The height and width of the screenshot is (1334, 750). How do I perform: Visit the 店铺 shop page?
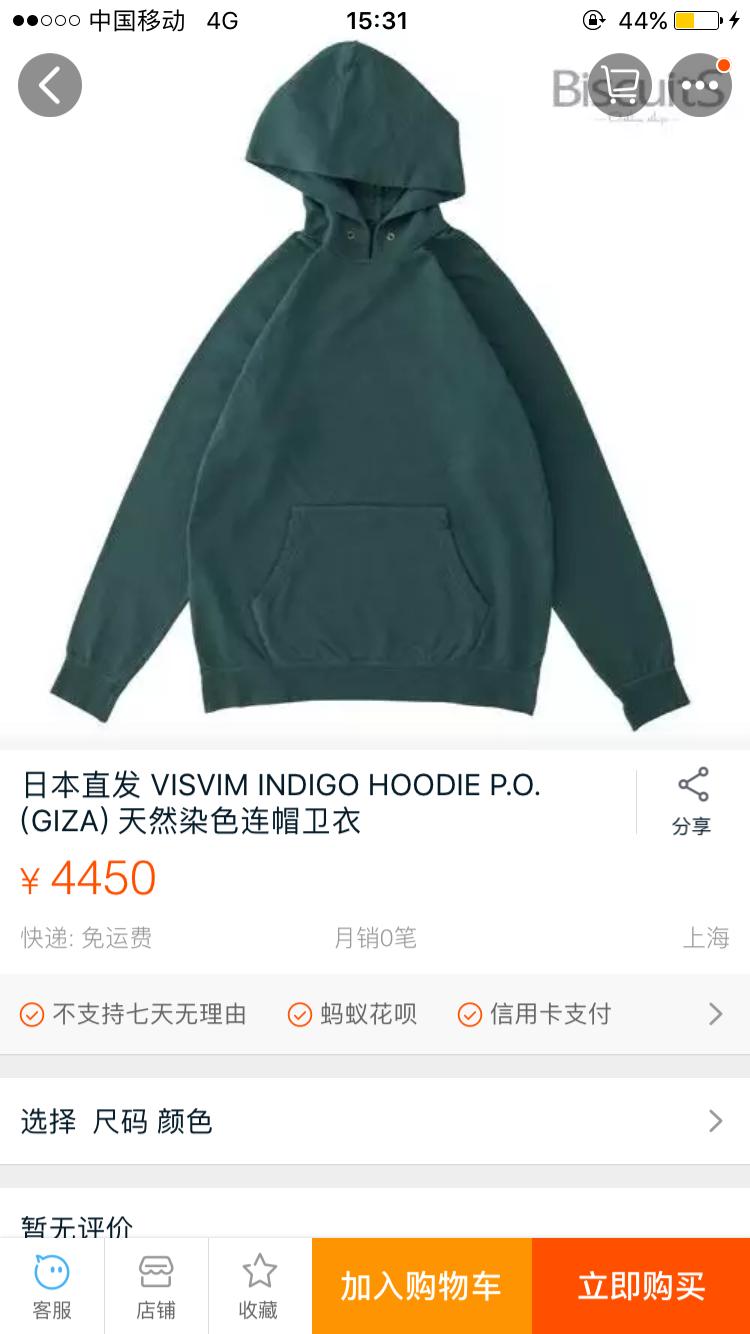(x=155, y=1286)
